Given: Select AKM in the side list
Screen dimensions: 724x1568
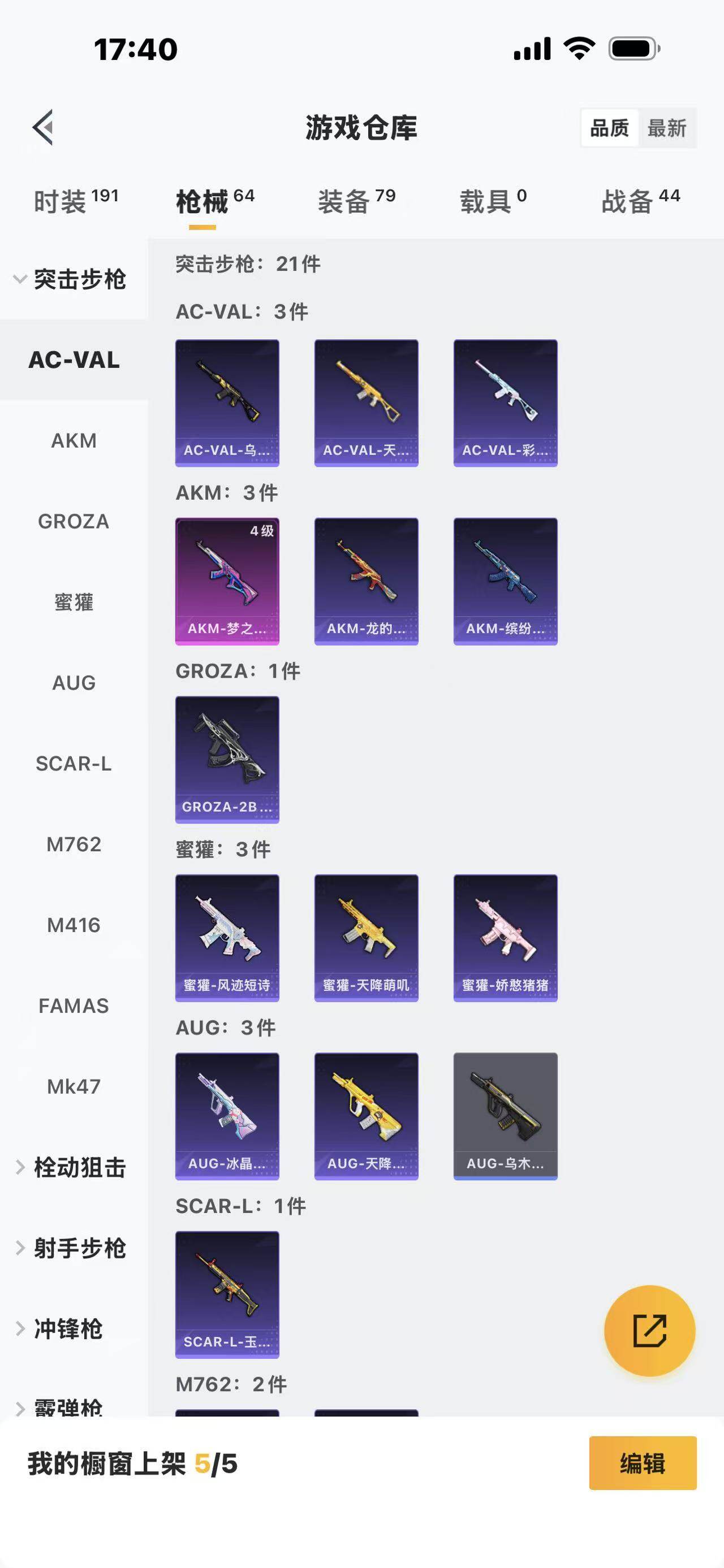Looking at the screenshot, I should click(74, 441).
